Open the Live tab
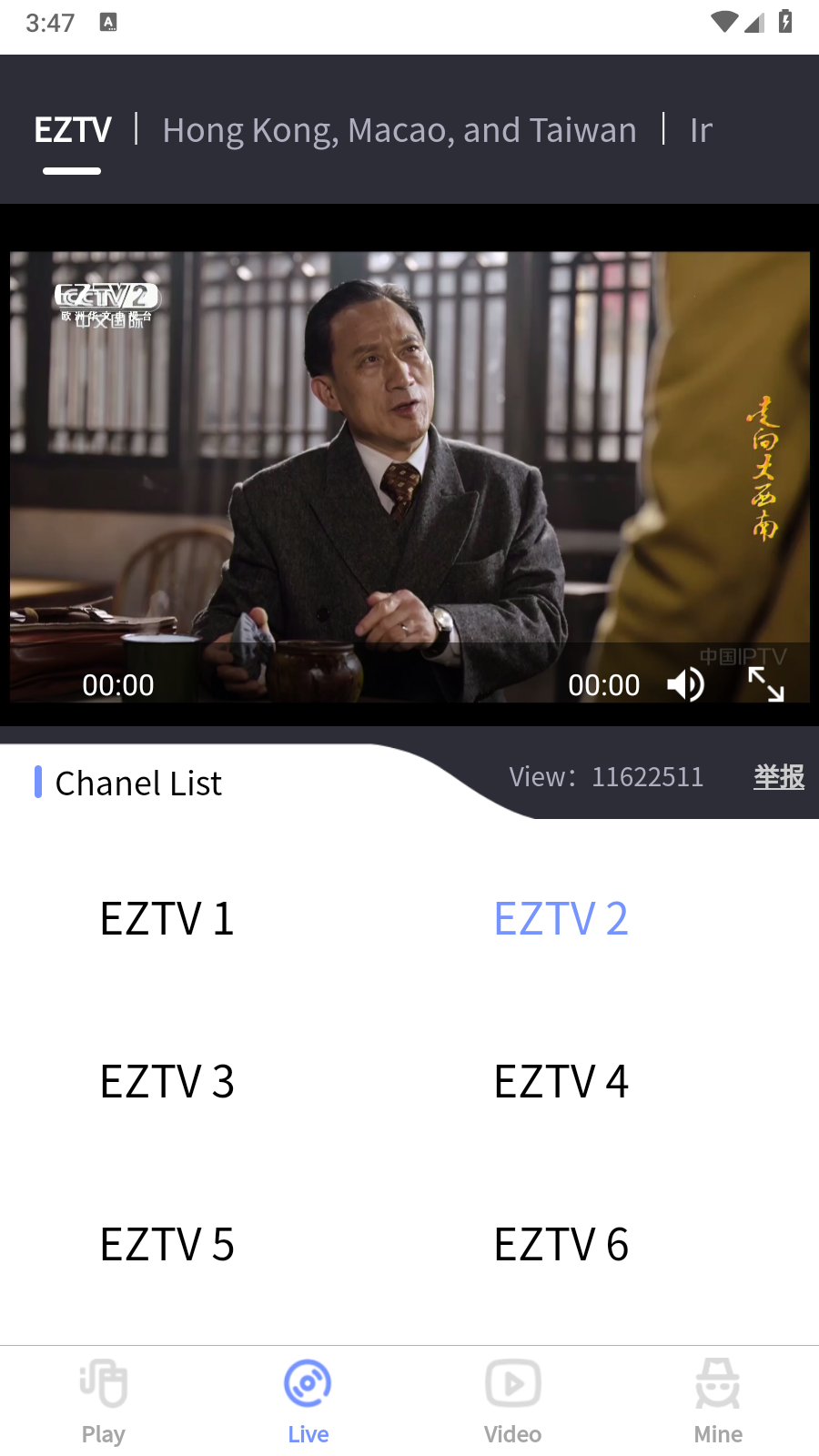 tap(308, 1401)
